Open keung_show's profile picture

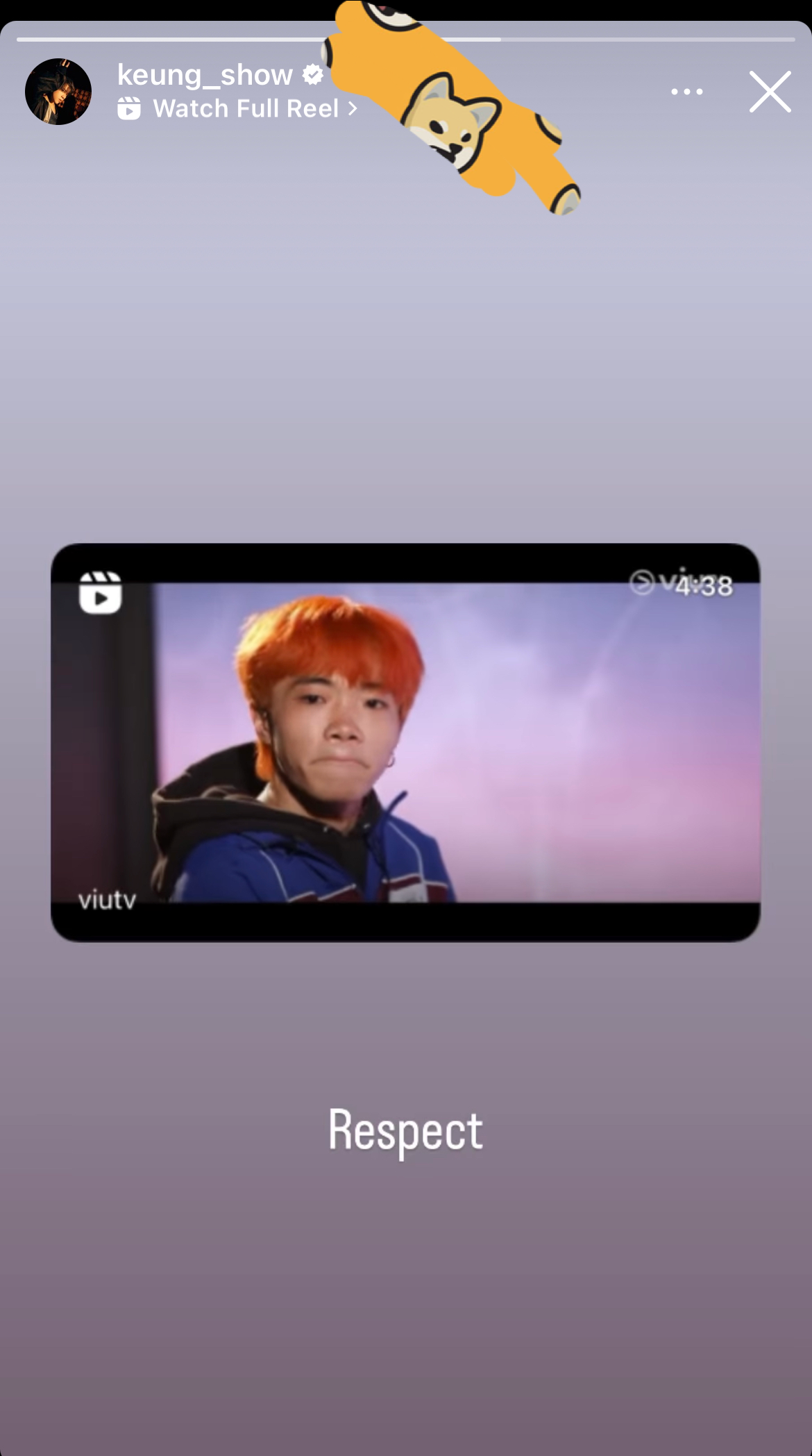pyautogui.click(x=58, y=92)
